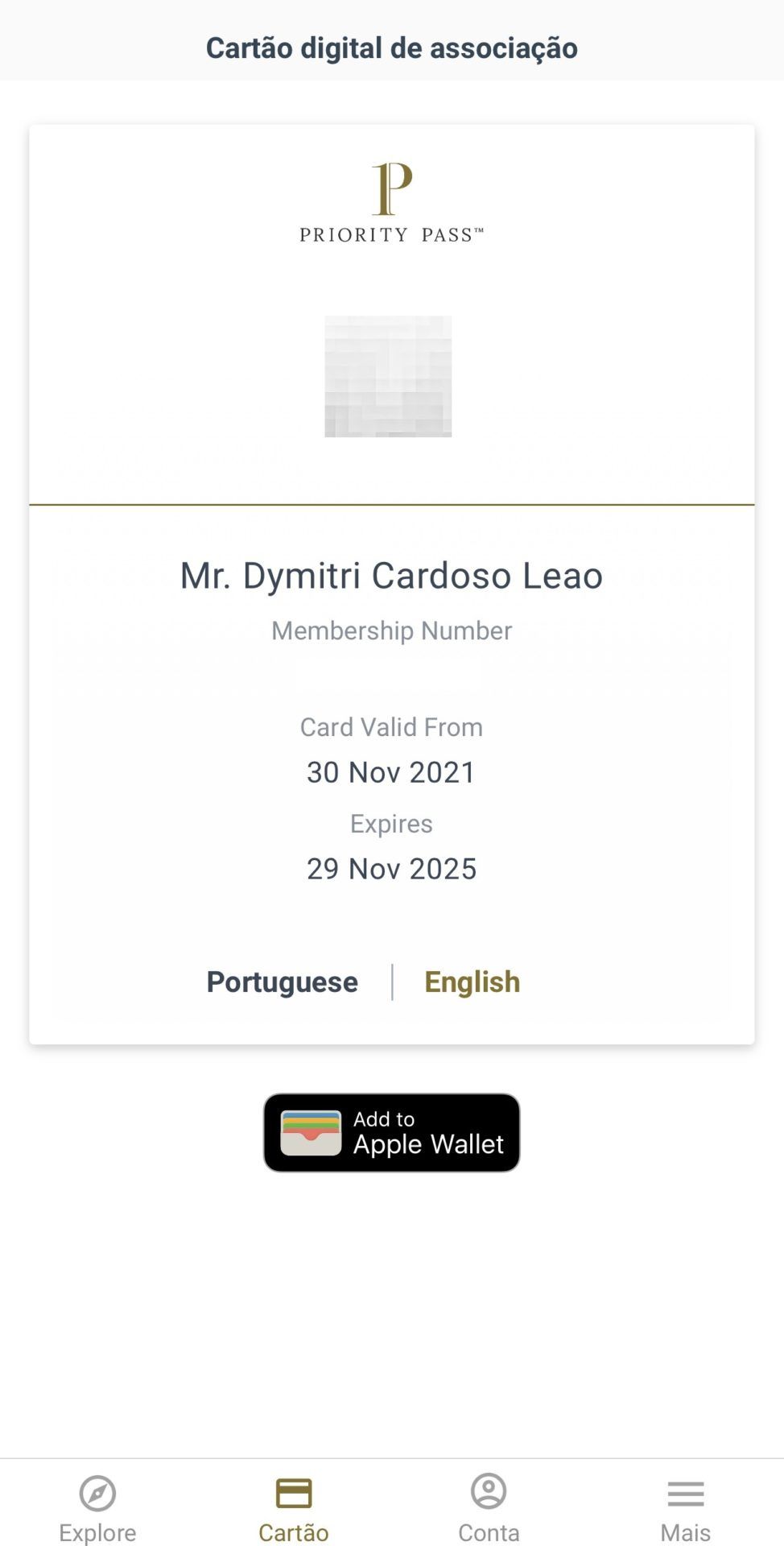Add card to Apple Wallet
Viewport: 784px width, 1546px height.
pyautogui.click(x=391, y=1132)
